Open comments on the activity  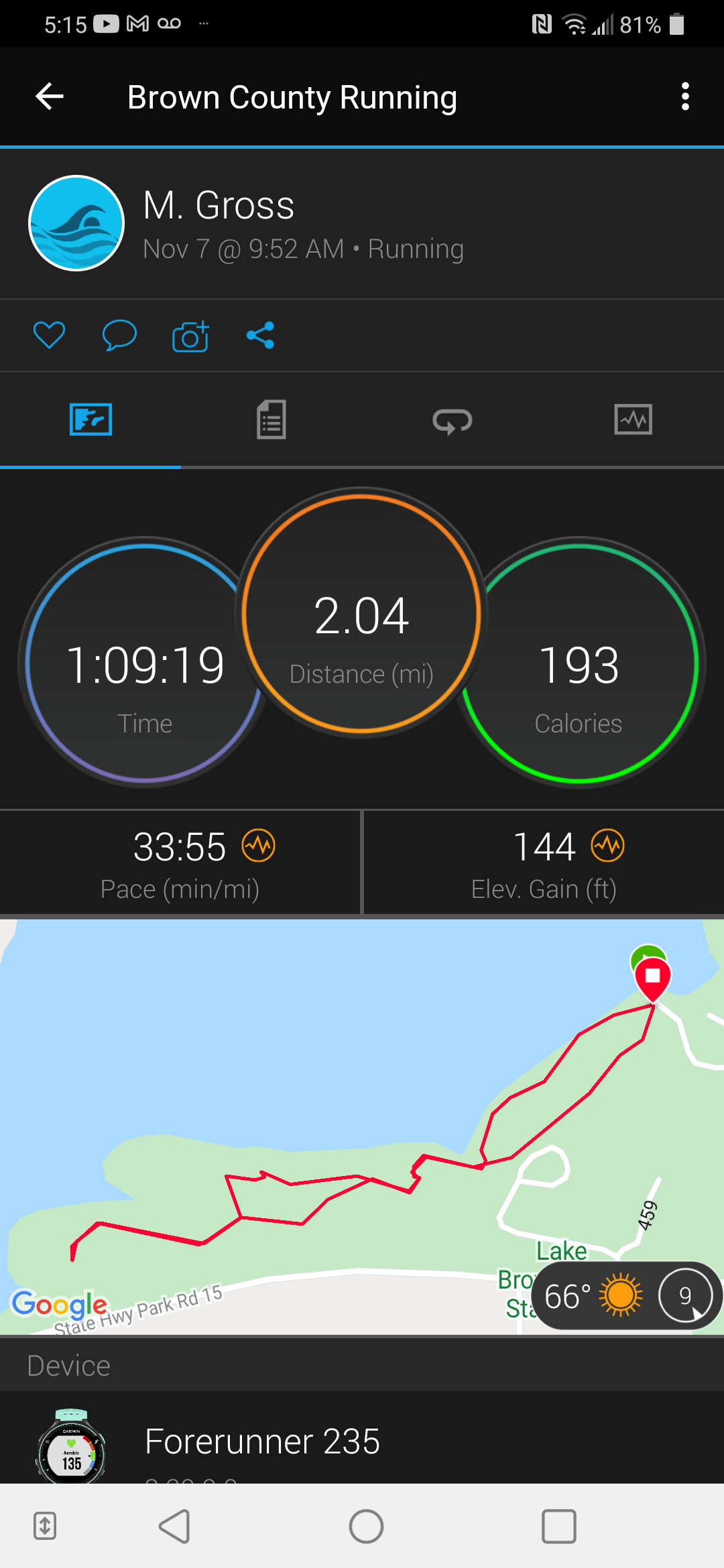coord(119,335)
